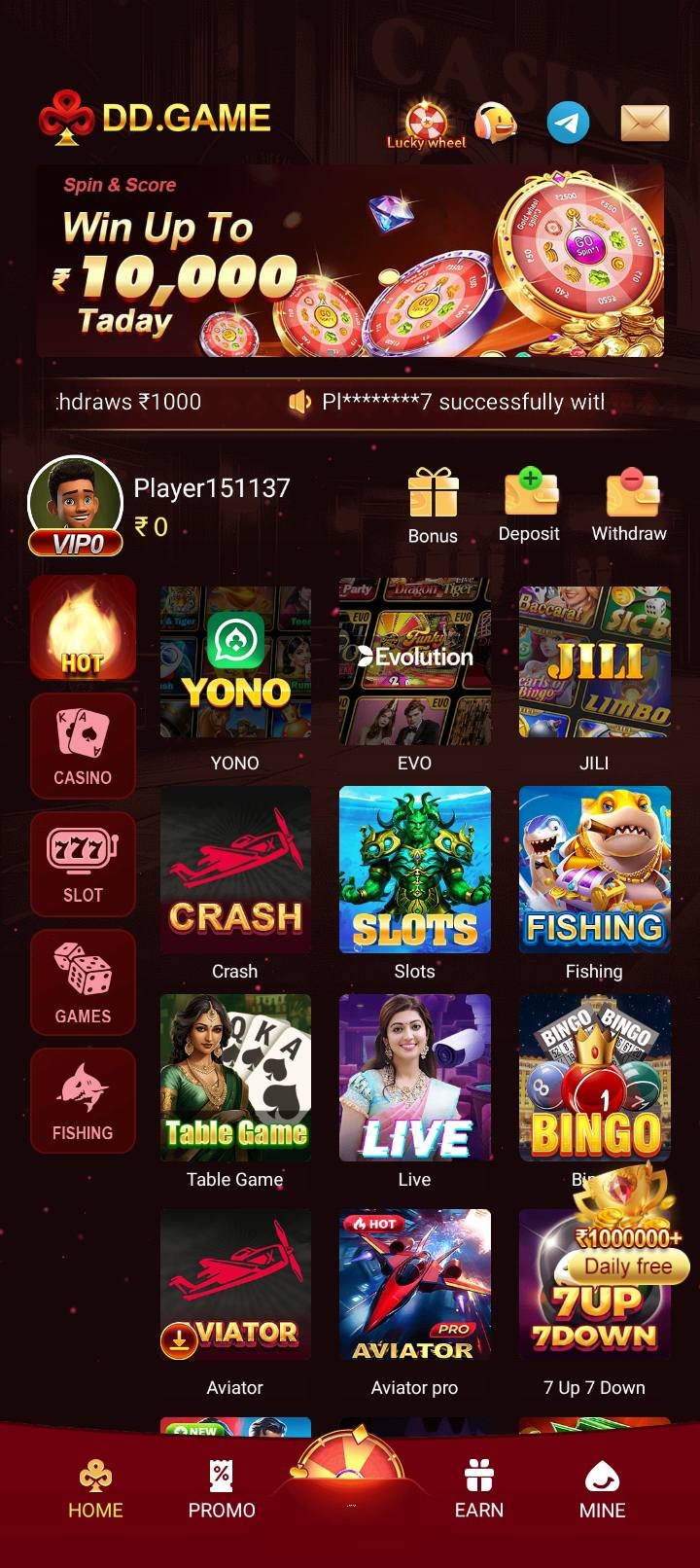Tap Deposit to add money
Image resolution: width=700 pixels, height=1568 pixels.
(x=529, y=505)
